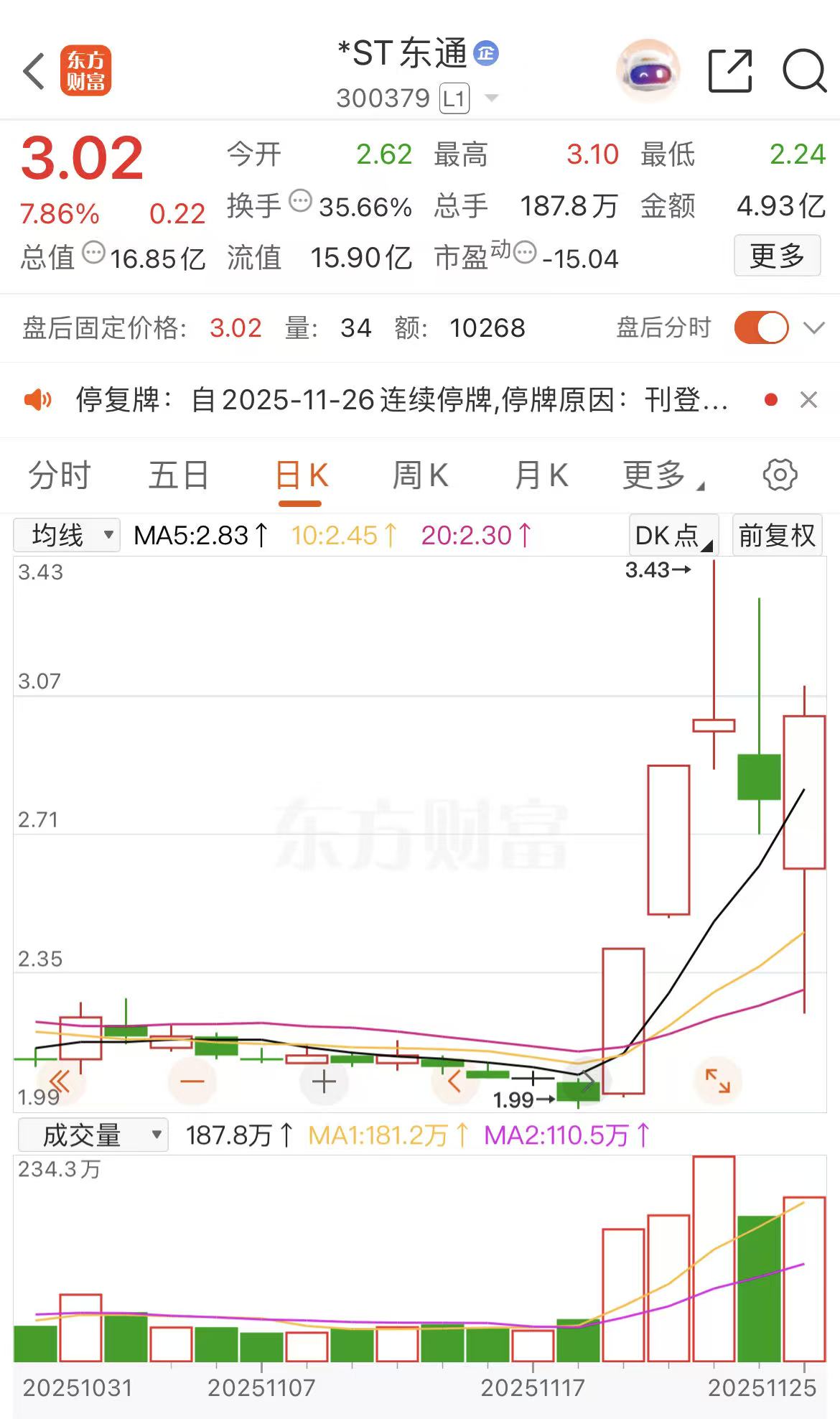Open the 停复牌 suspension notice

coord(402,400)
